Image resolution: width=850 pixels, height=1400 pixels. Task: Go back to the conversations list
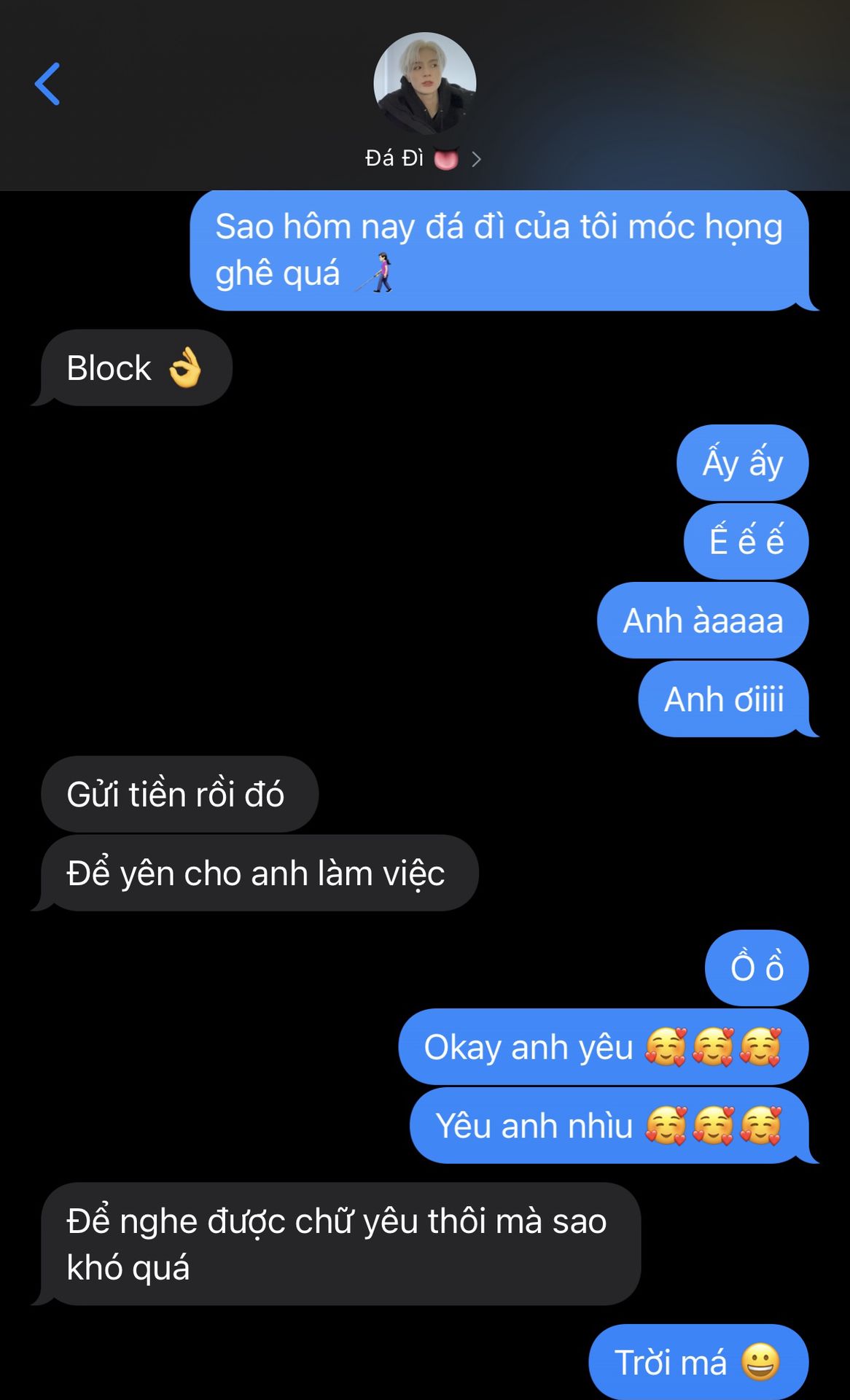(47, 84)
